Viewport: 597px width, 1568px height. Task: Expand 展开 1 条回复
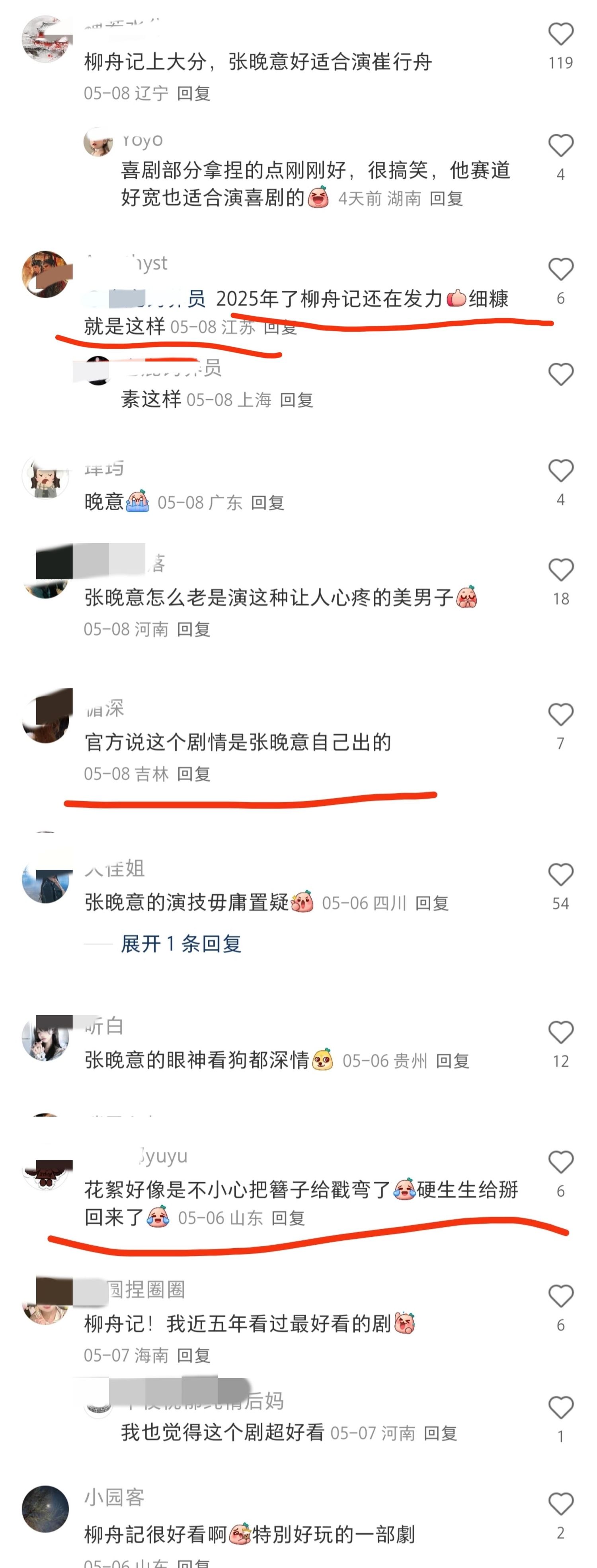181,944
